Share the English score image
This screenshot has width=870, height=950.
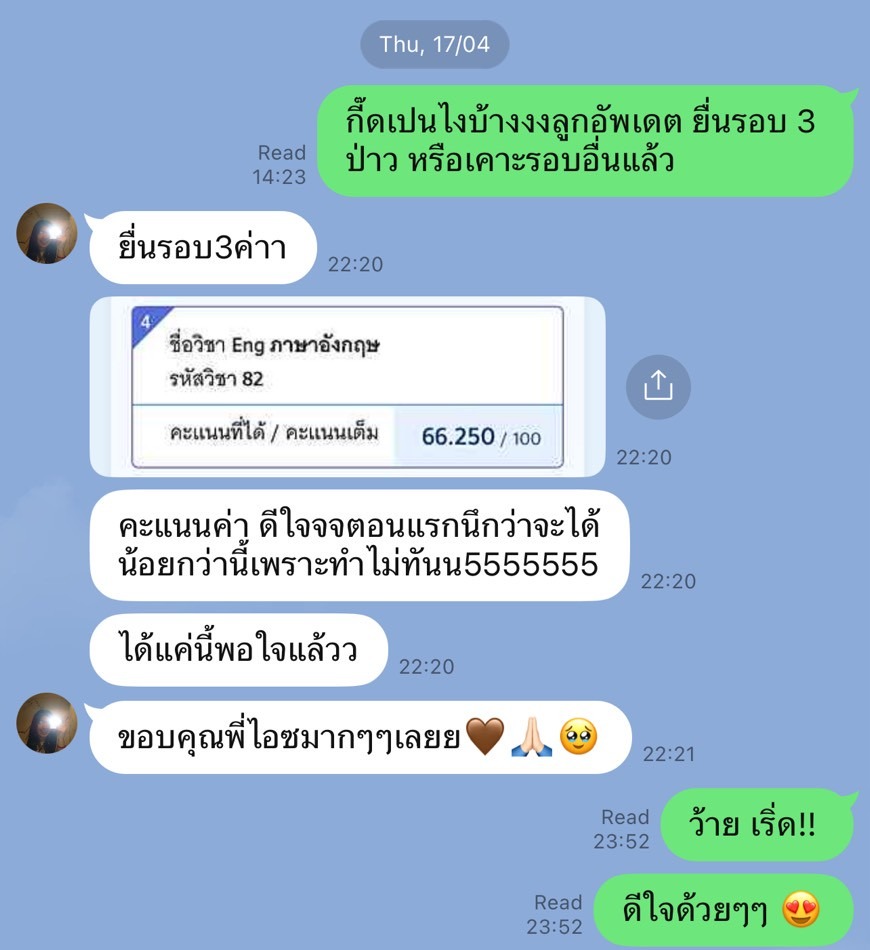point(658,385)
